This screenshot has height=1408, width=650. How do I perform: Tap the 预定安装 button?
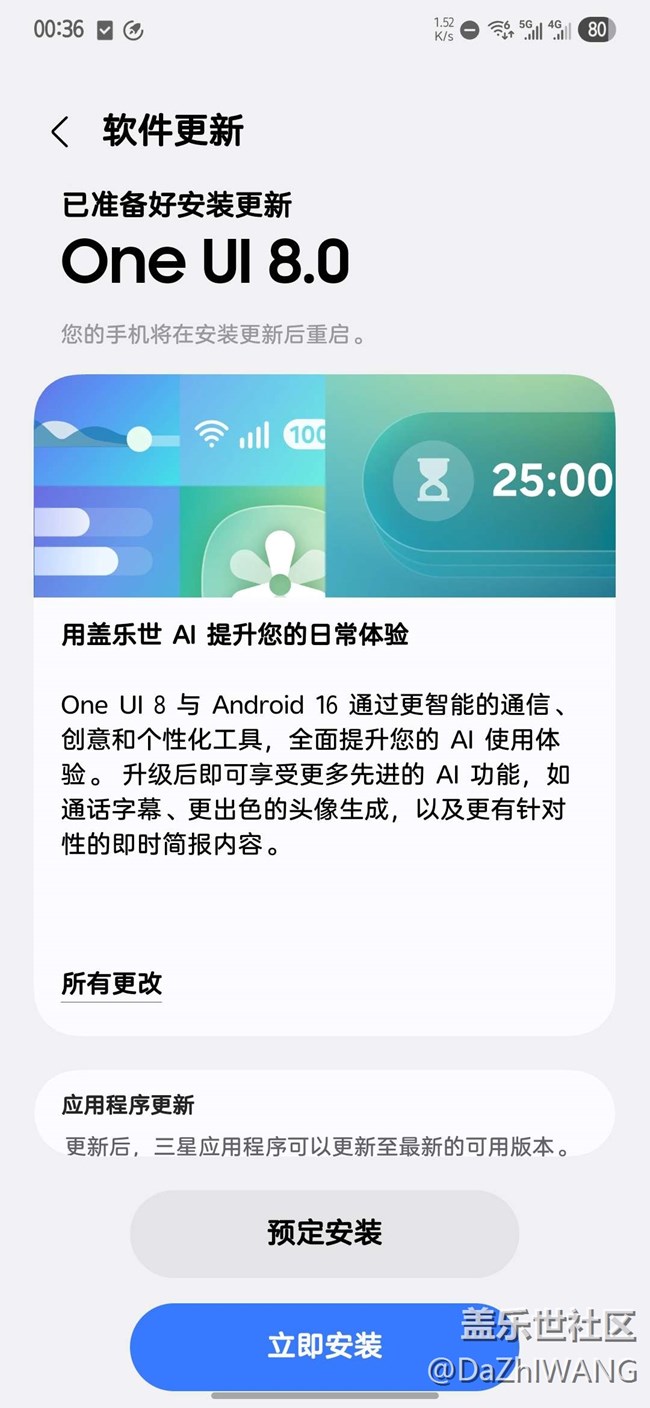click(324, 1233)
